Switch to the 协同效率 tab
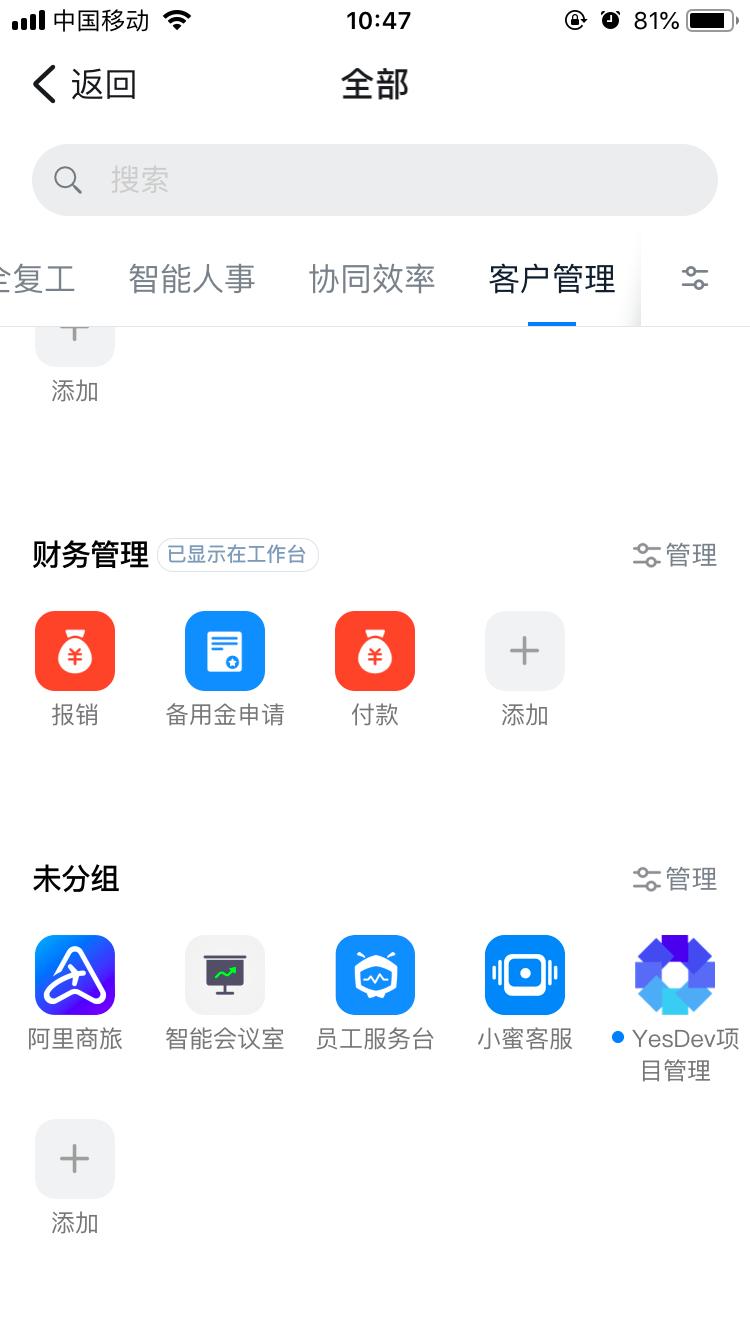This screenshot has height=1334, width=750. click(x=371, y=279)
